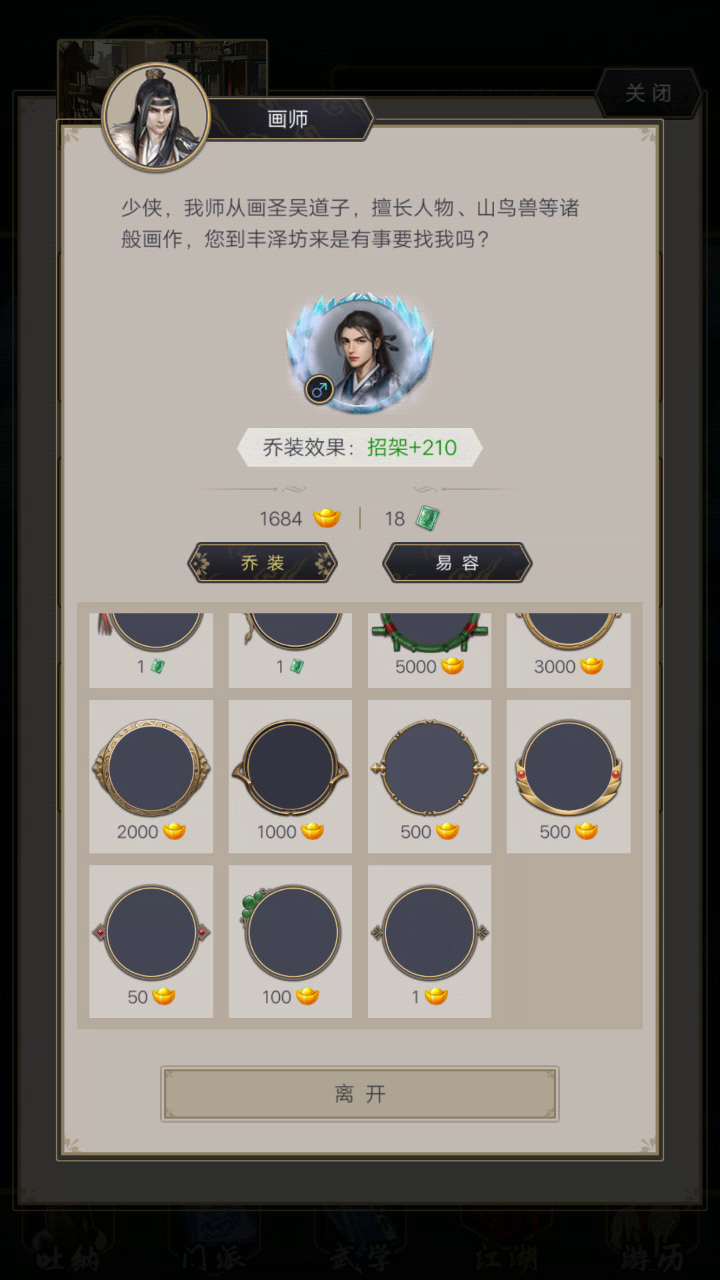The image size is (720, 1280).
Task: Select the frame priced 3000 gold
Action: click(x=568, y=645)
